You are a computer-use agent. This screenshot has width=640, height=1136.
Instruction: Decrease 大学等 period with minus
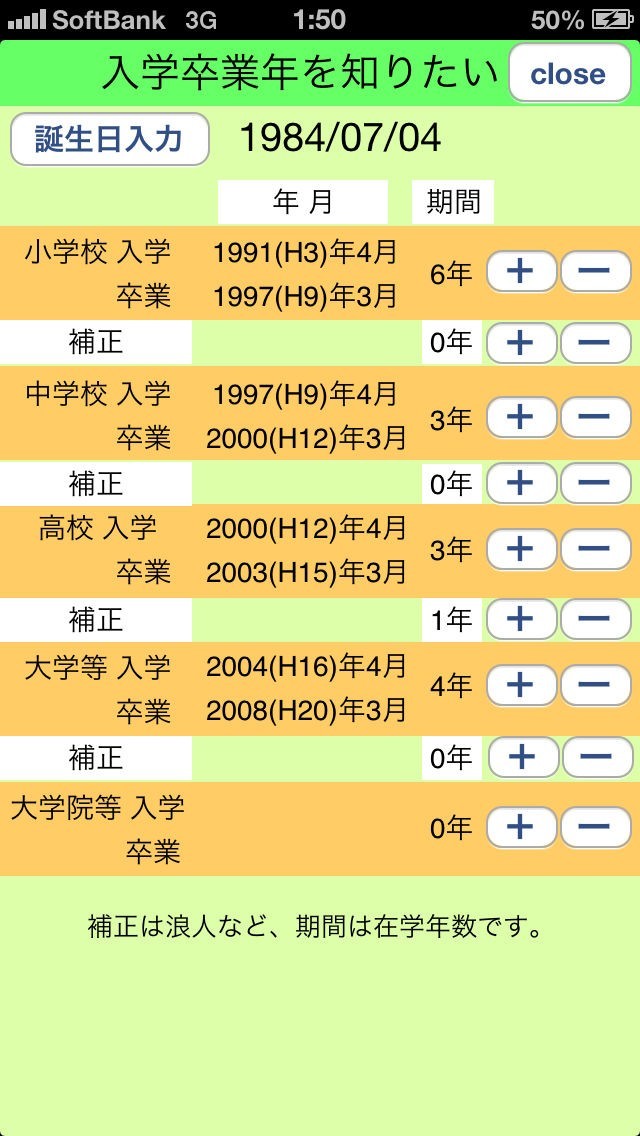pyautogui.click(x=595, y=686)
